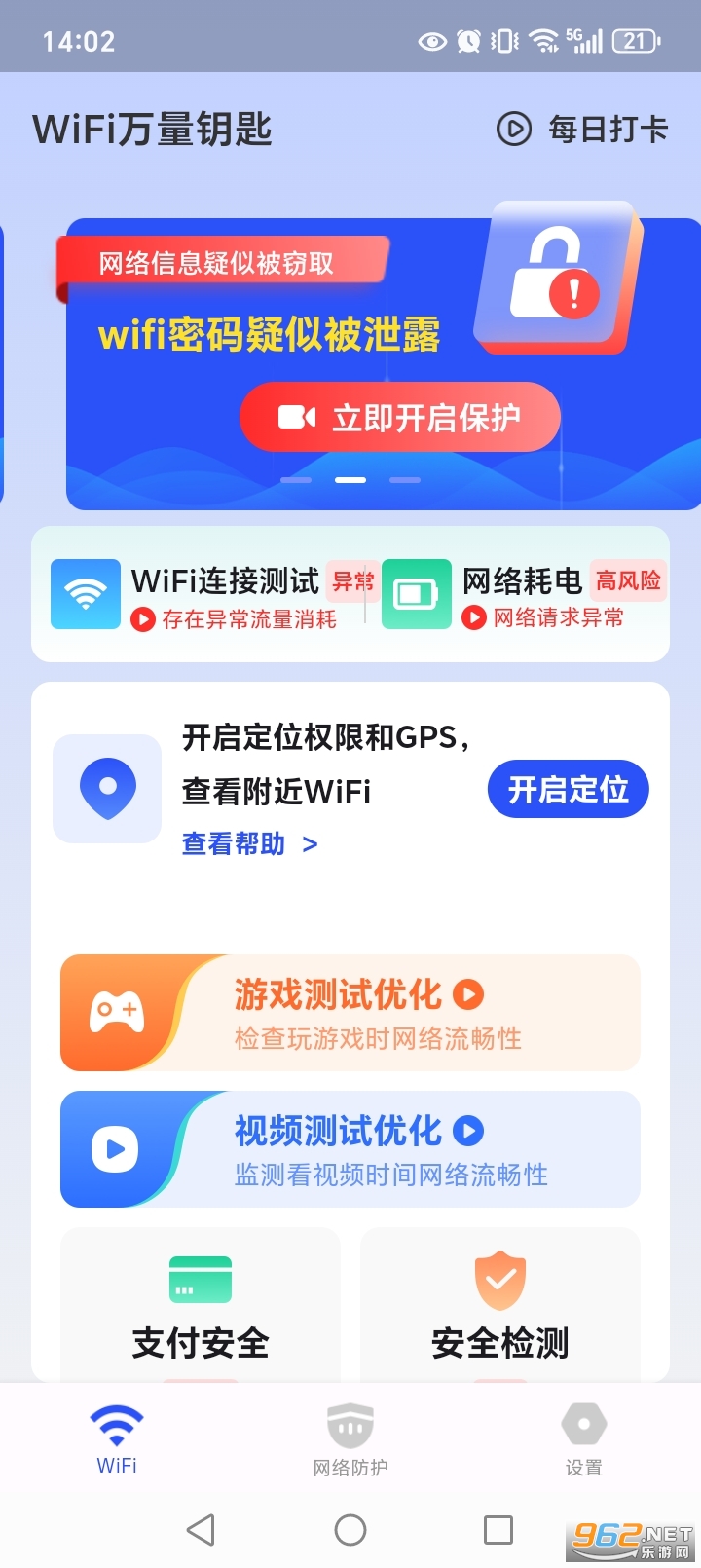Click the blue location pin icon

pyautogui.click(x=107, y=789)
